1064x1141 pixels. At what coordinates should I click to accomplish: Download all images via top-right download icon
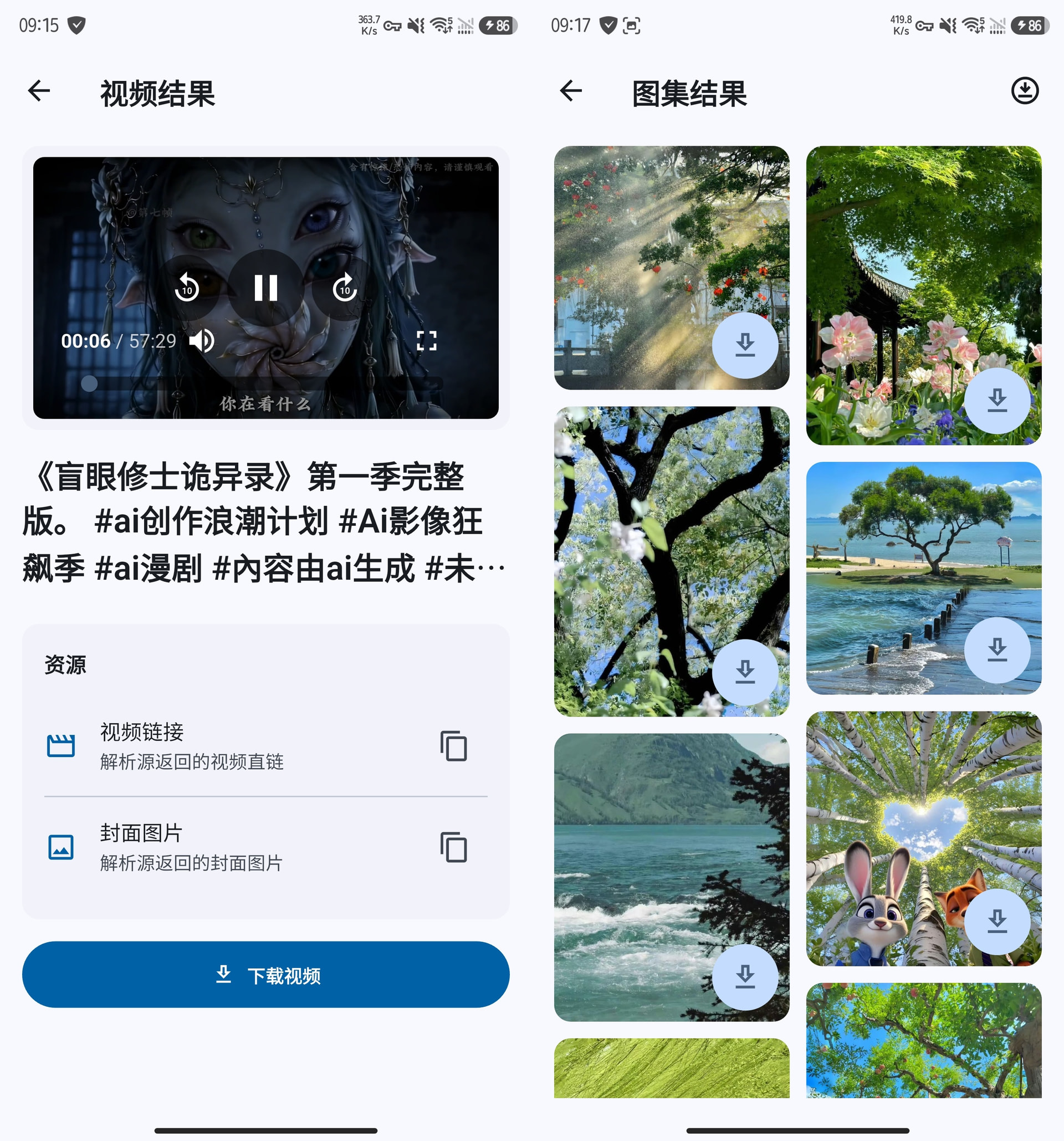tap(1025, 91)
